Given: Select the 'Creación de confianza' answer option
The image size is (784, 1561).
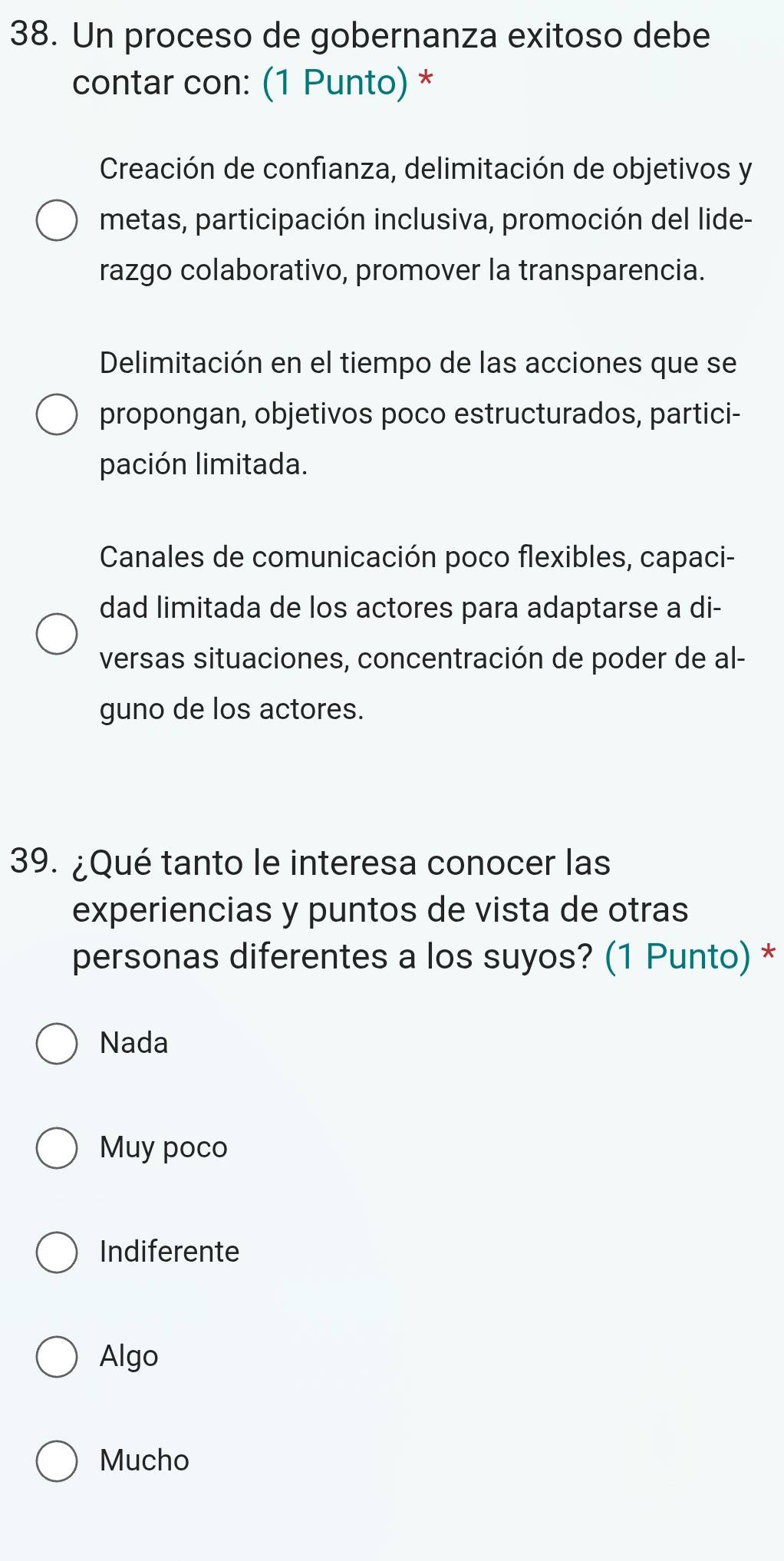Looking at the screenshot, I should click(x=57, y=220).
